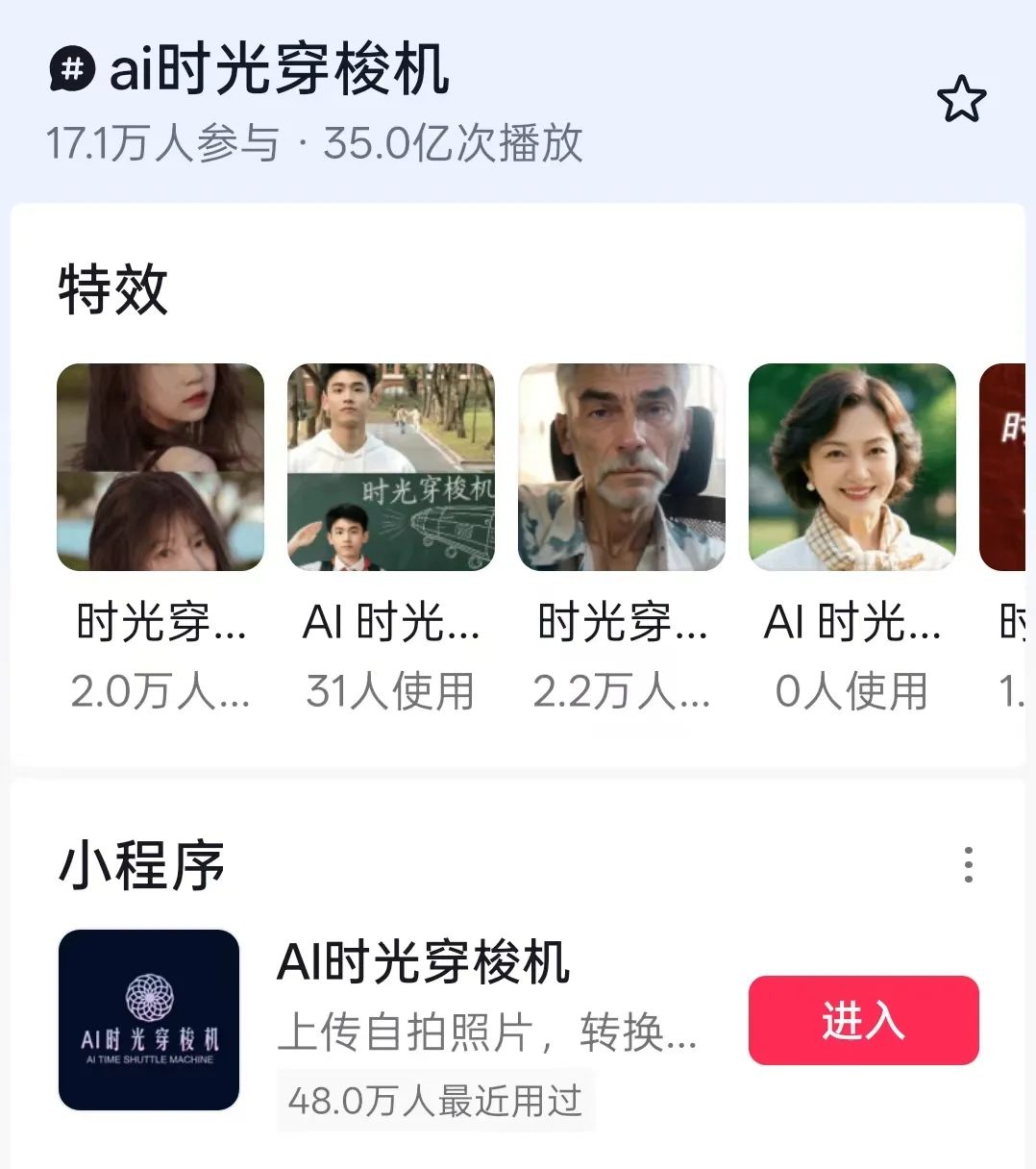View the AI时光穿梭机 mini program details
The height and width of the screenshot is (1169, 1036).
coord(423,963)
